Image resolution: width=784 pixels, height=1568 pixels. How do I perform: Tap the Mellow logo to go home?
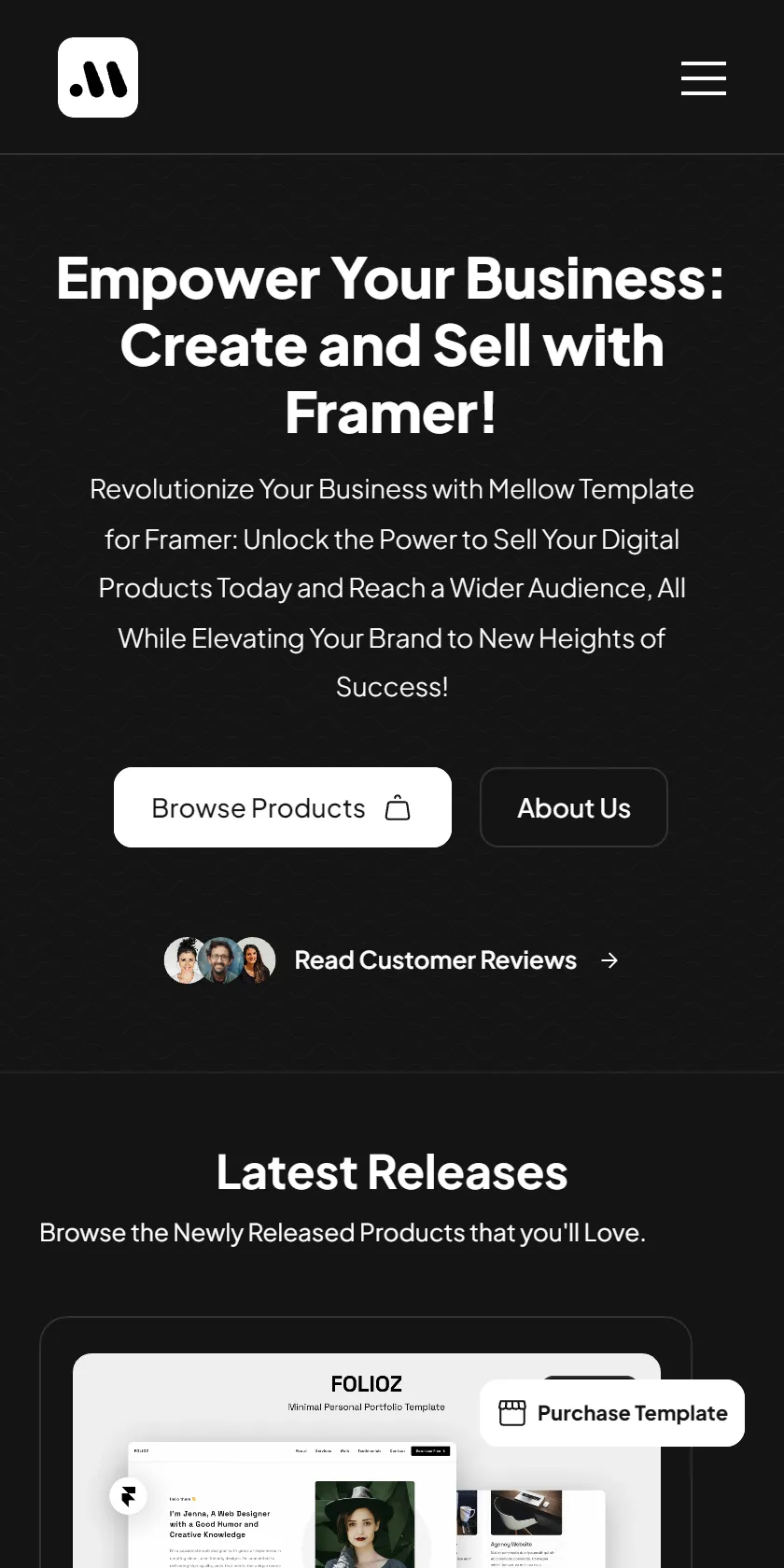(98, 77)
